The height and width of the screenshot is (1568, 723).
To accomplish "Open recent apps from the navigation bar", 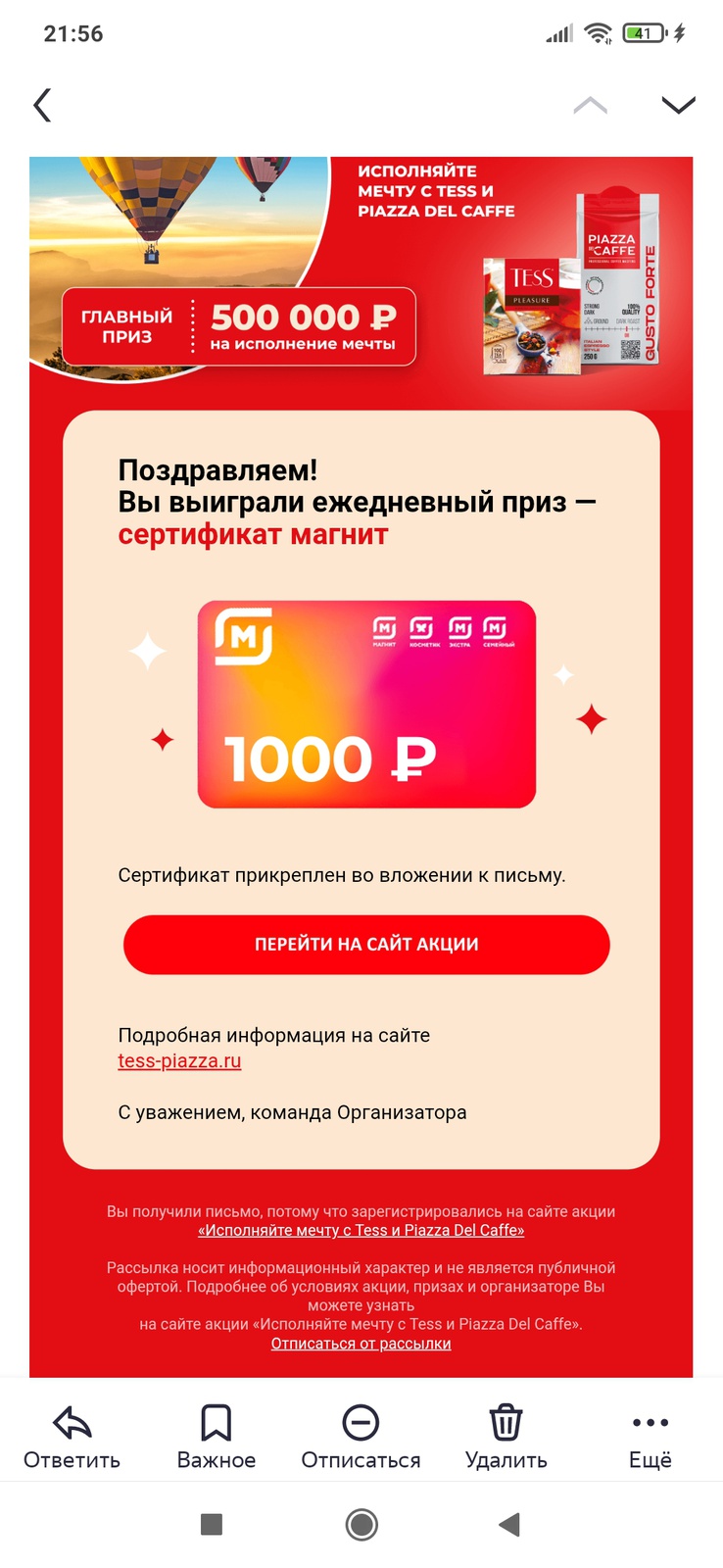I will pos(212,1524).
